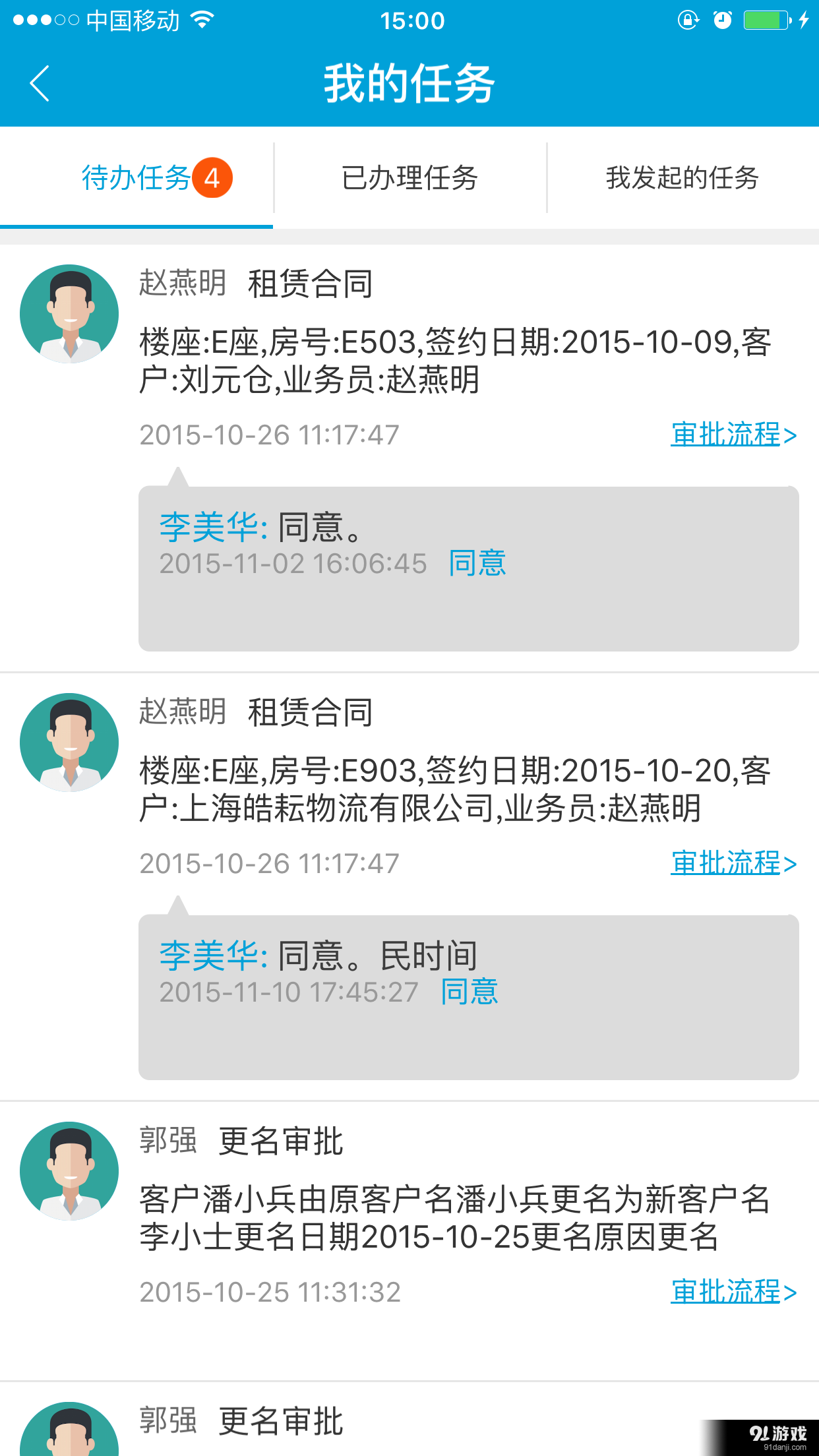Viewport: 819px width, 1456px height.
Task: View 审批流程 for the 潘小兵 rename request
Action: point(733,1292)
